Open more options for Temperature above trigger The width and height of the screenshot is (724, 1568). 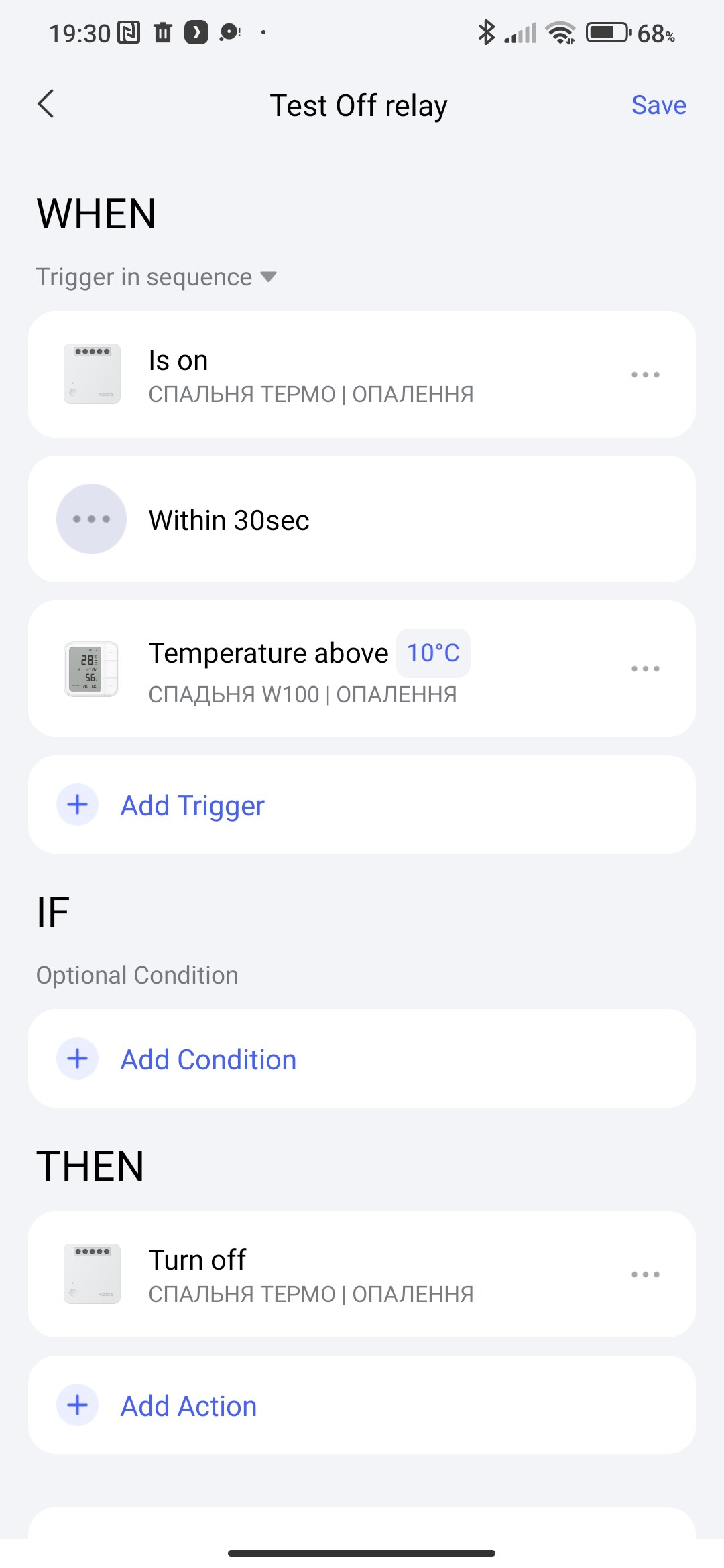tap(645, 669)
